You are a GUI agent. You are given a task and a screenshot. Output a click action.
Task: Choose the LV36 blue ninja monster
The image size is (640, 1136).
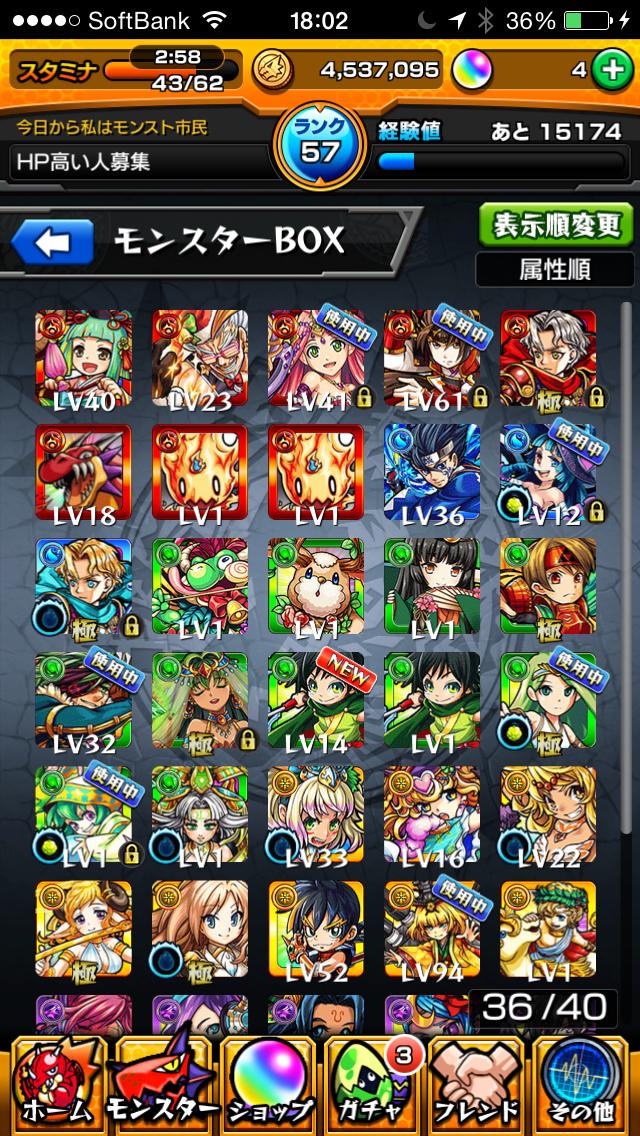point(432,473)
